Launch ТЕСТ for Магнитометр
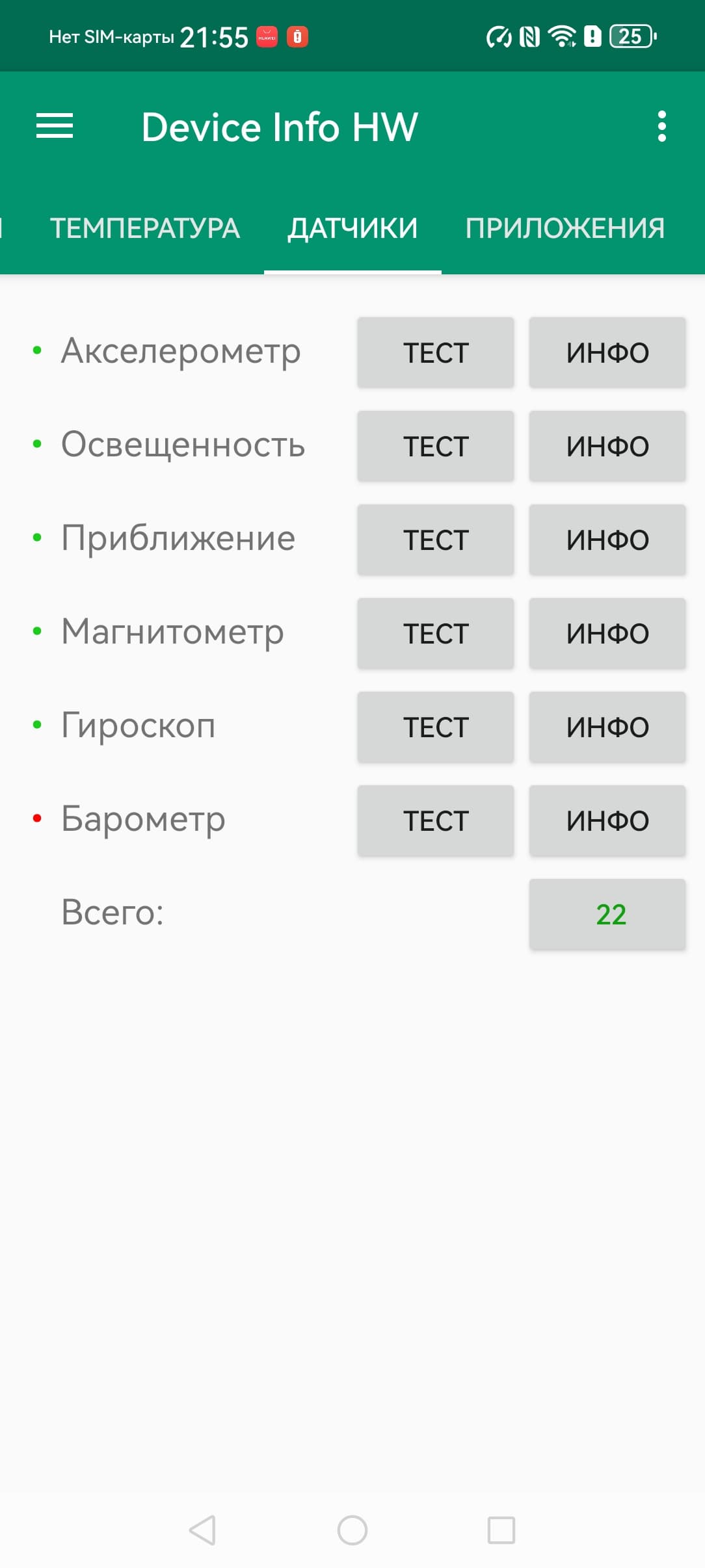 click(x=435, y=634)
